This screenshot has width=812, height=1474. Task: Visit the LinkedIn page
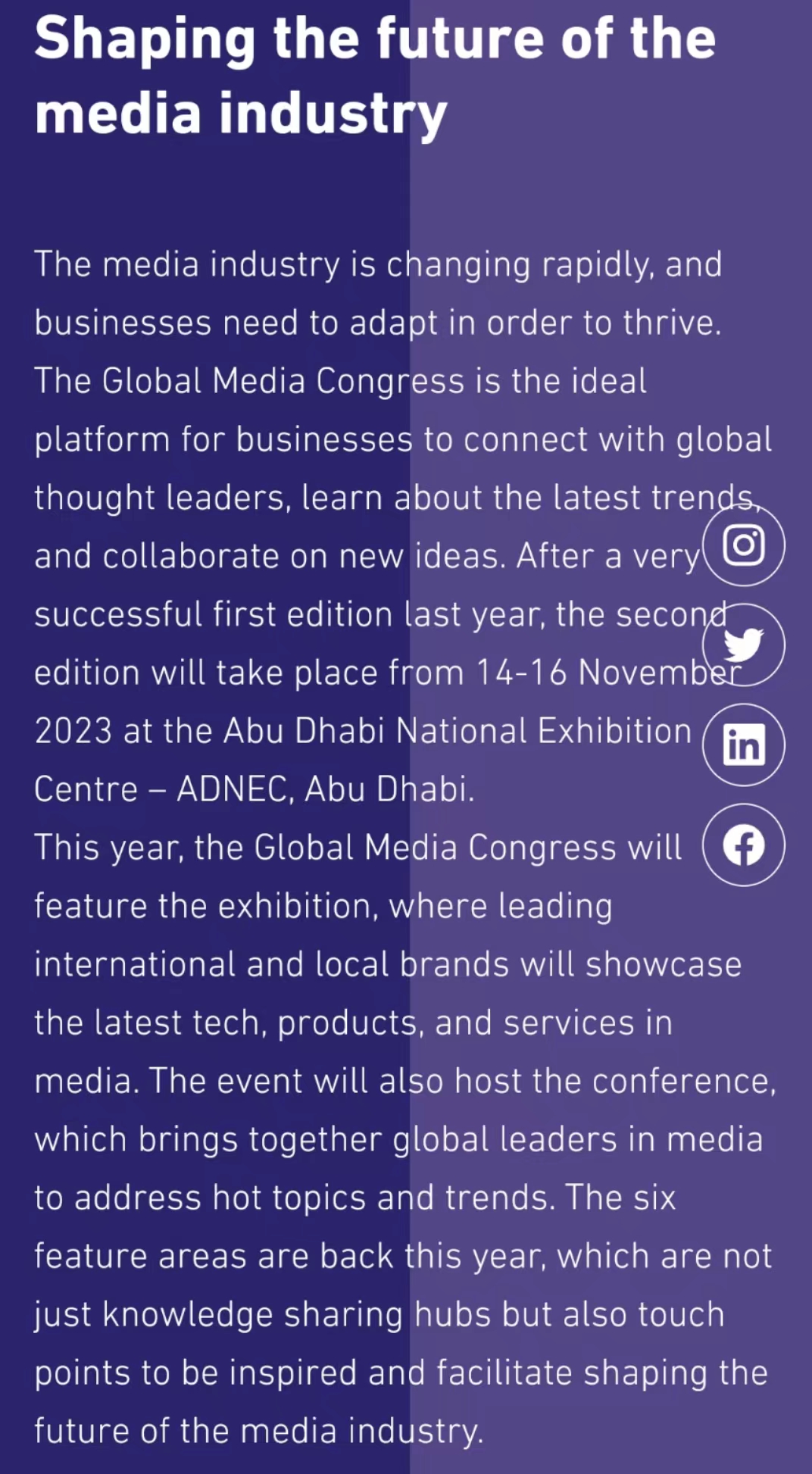click(743, 745)
